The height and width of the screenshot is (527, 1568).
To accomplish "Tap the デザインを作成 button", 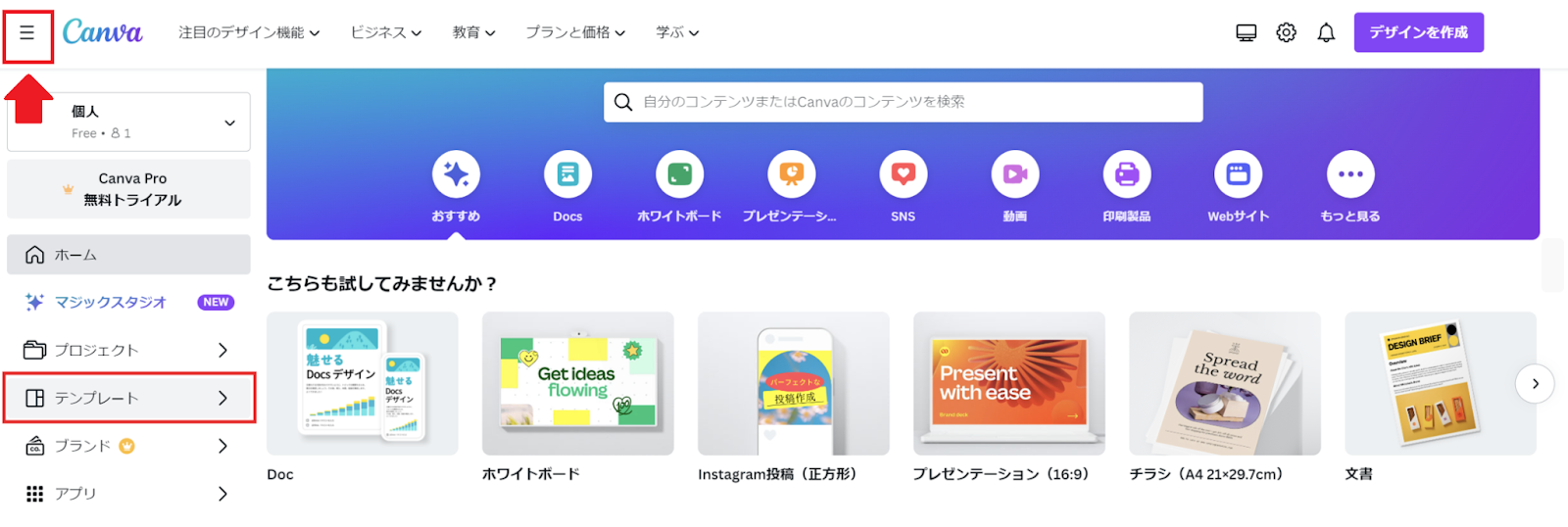I will (1418, 32).
